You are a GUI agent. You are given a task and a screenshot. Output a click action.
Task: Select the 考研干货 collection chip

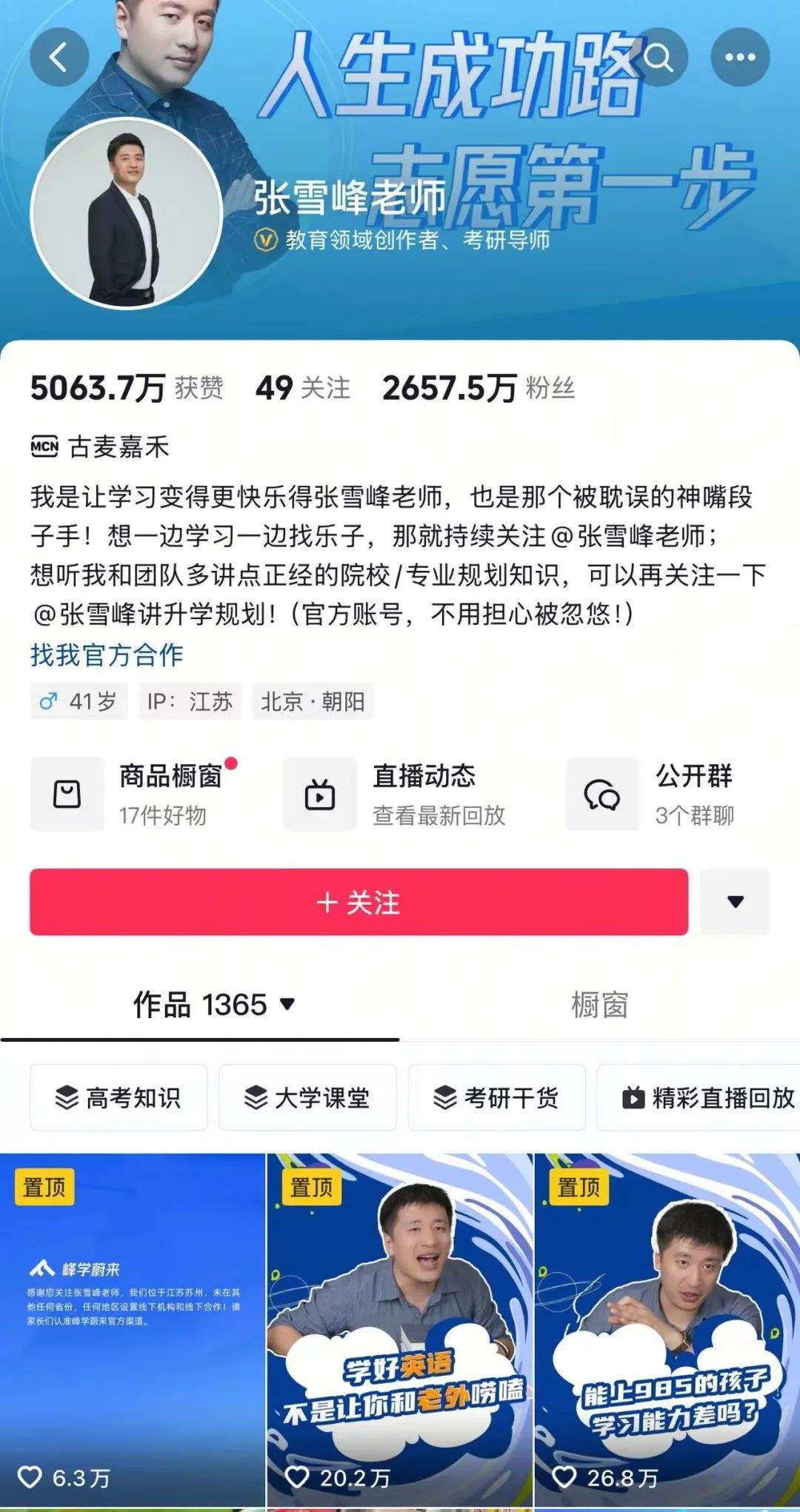496,1097
